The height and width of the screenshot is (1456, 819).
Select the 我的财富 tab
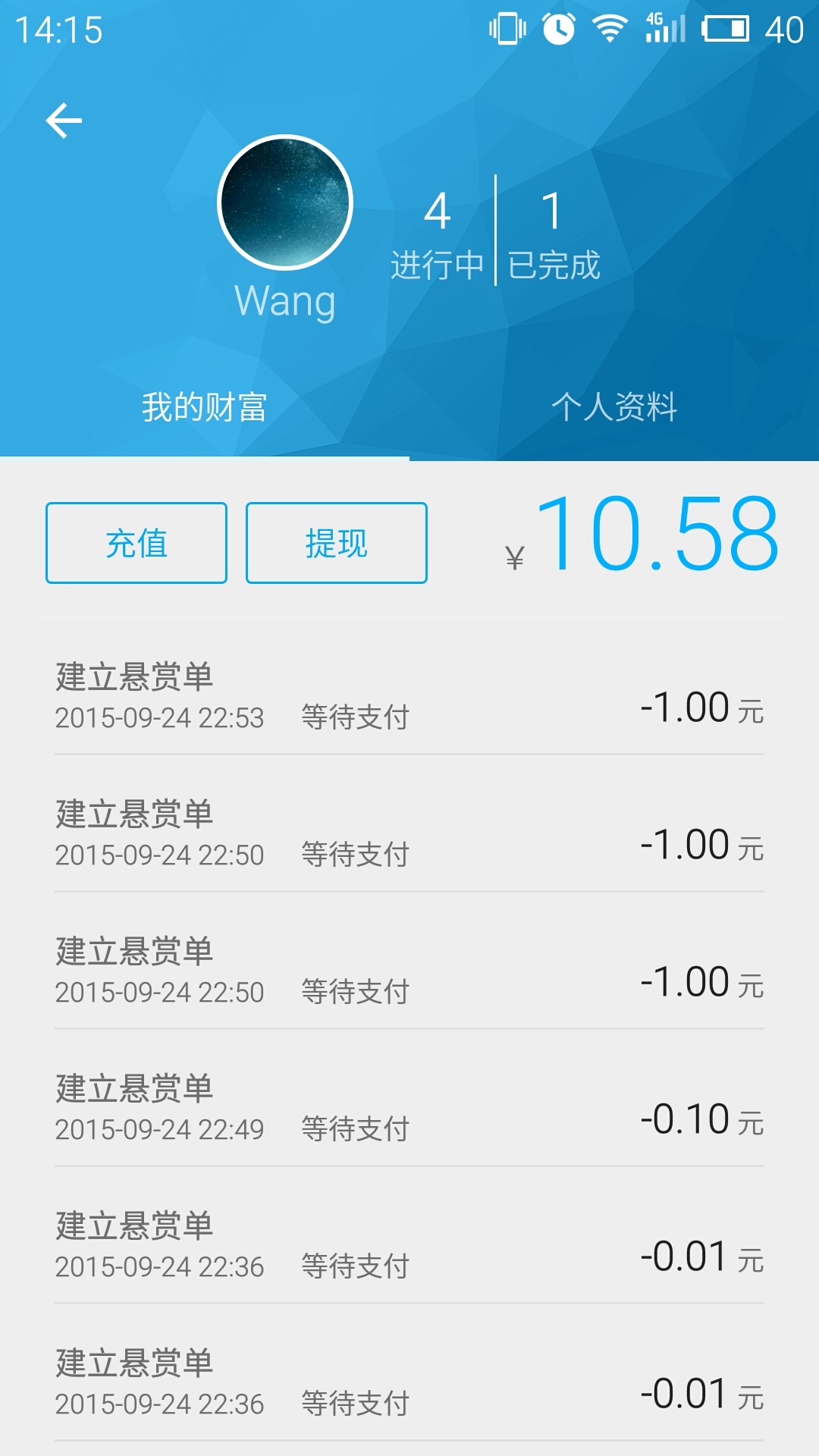click(x=204, y=407)
